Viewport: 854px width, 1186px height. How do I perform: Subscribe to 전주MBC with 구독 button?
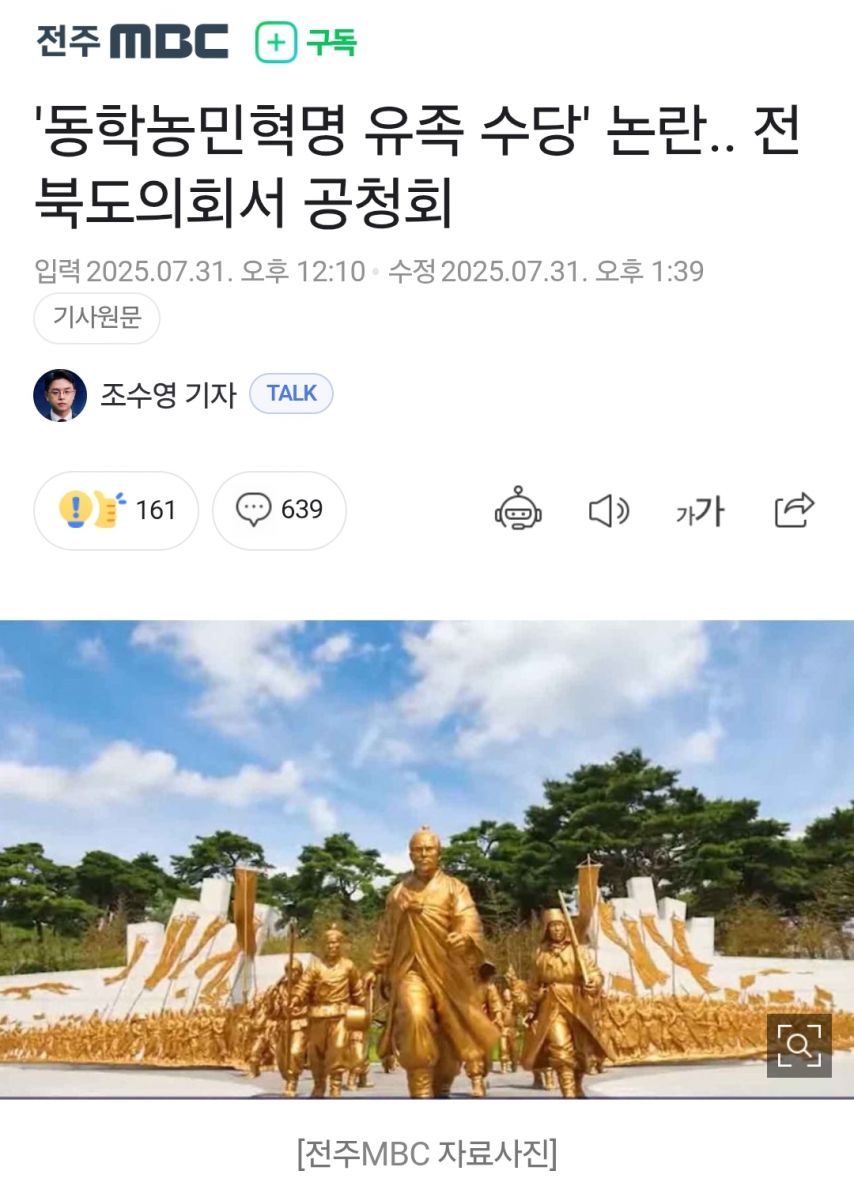[x=306, y=43]
